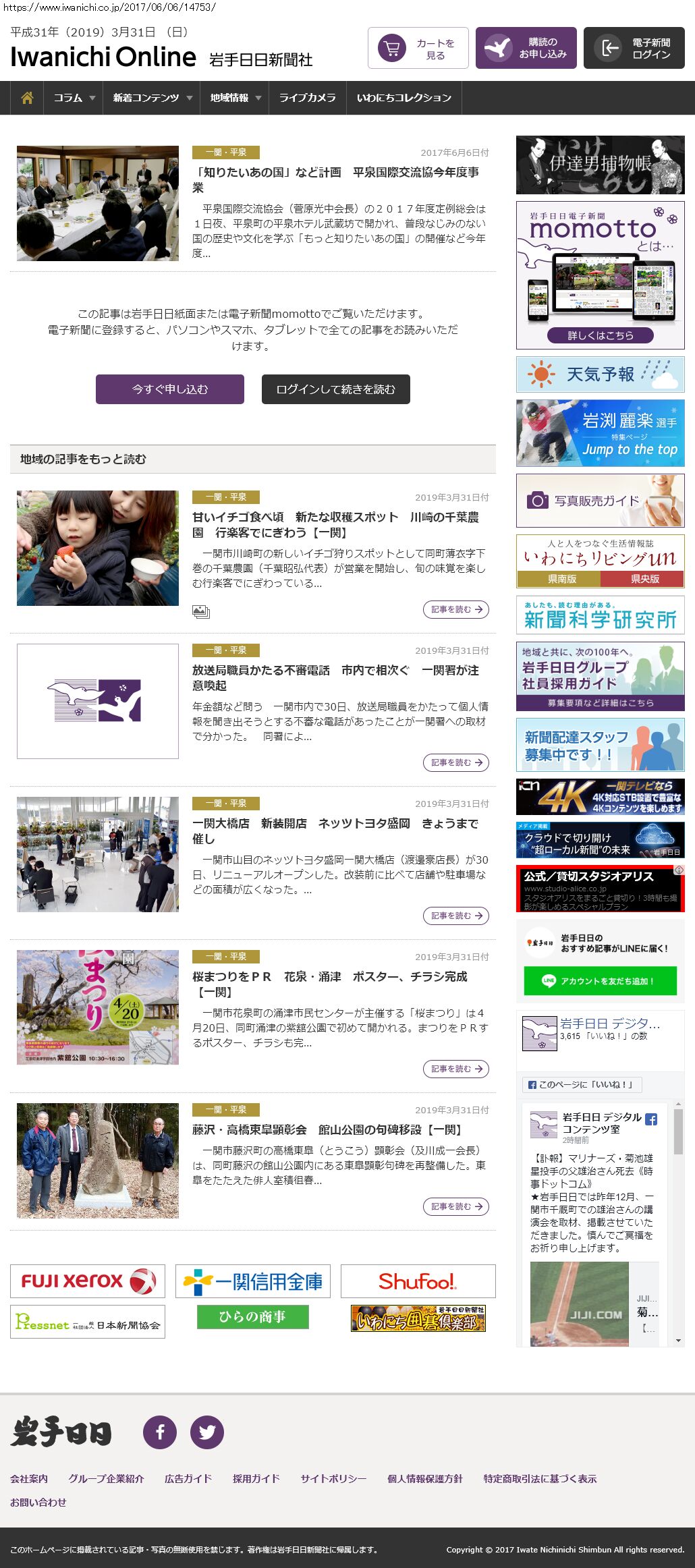This screenshot has height=1568, width=695.
Task: Log in via 電子新聞ログイン
Action: pos(634,48)
